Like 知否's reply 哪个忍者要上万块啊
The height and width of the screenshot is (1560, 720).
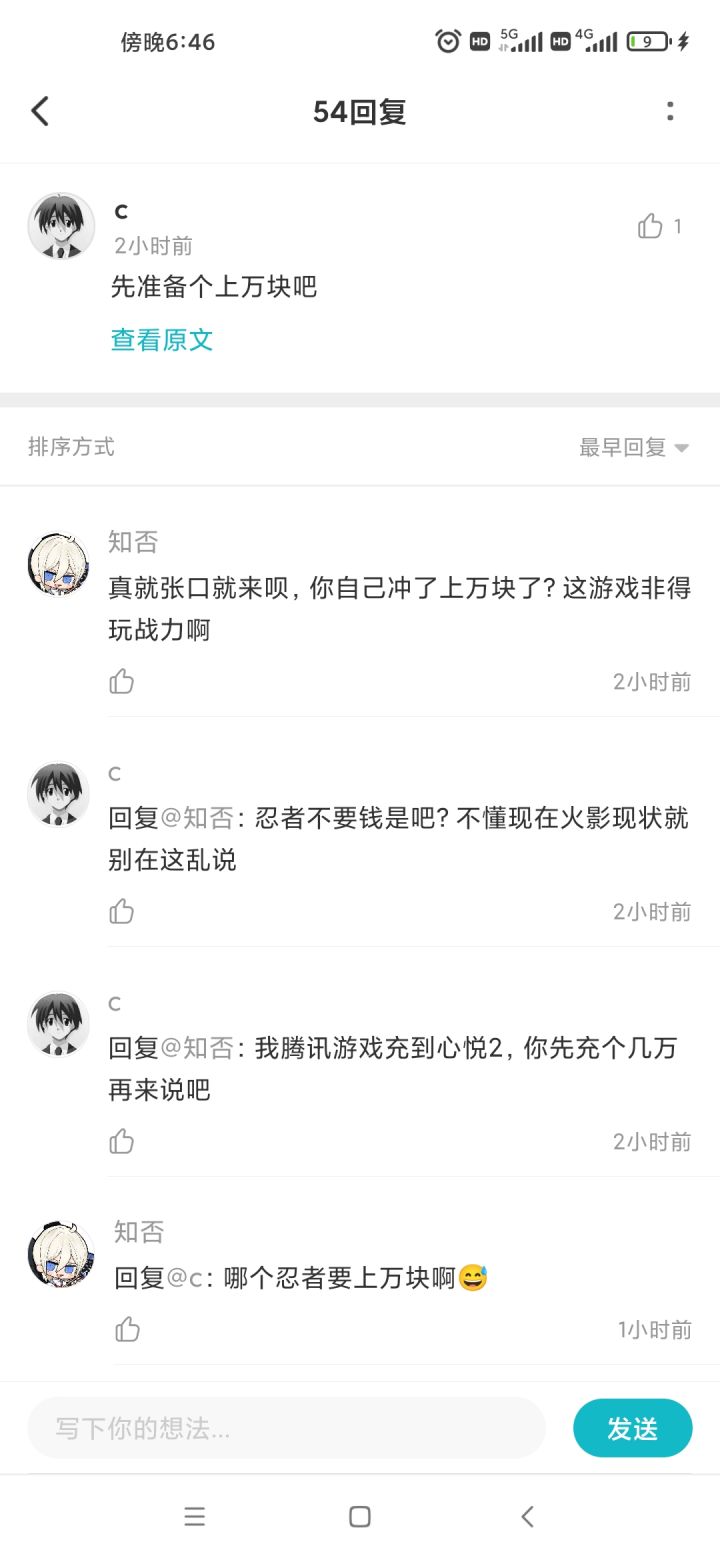tap(127, 1329)
